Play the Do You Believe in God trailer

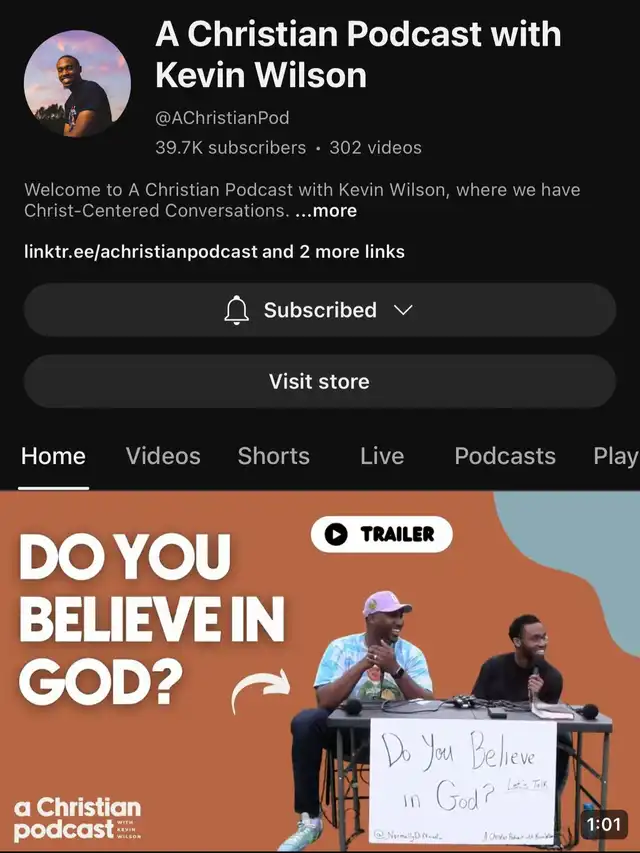coord(320,670)
